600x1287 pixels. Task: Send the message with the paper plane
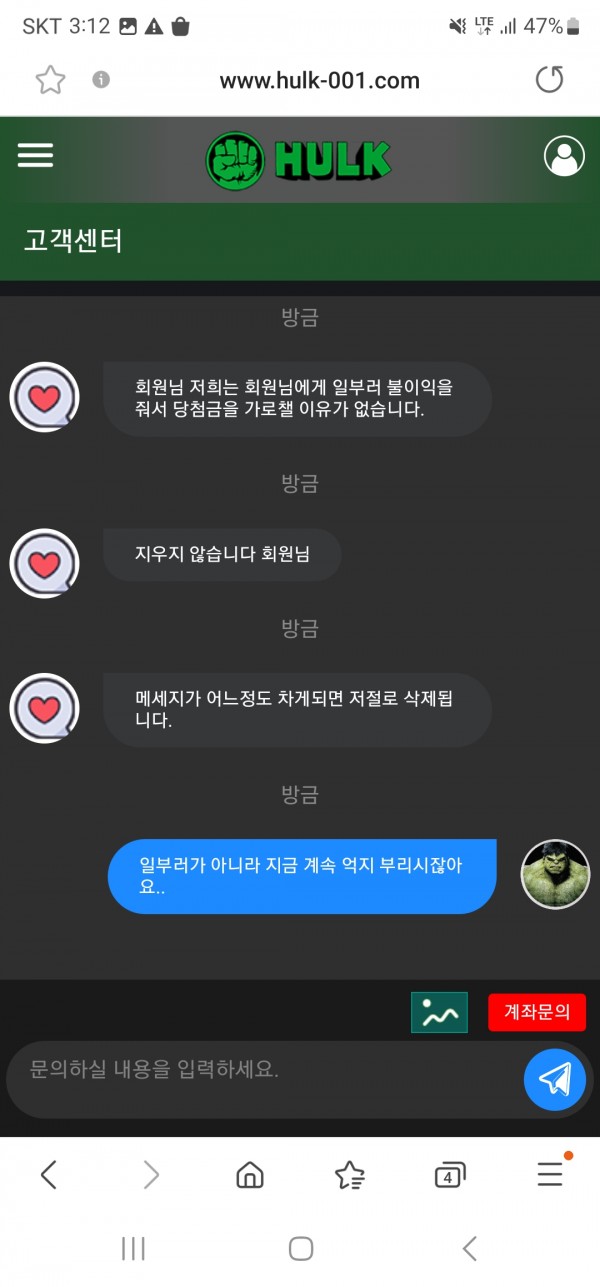pos(555,1080)
